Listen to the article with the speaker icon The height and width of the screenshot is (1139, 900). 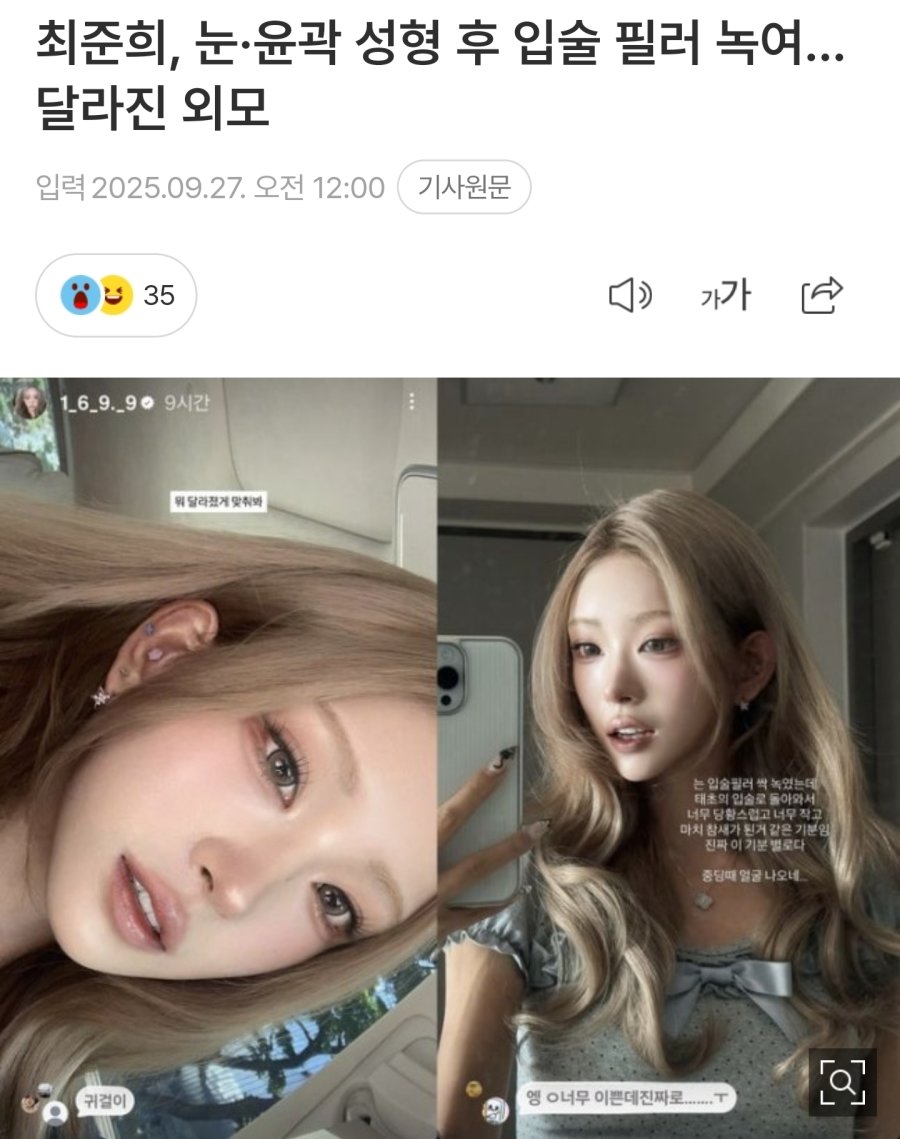pos(630,296)
